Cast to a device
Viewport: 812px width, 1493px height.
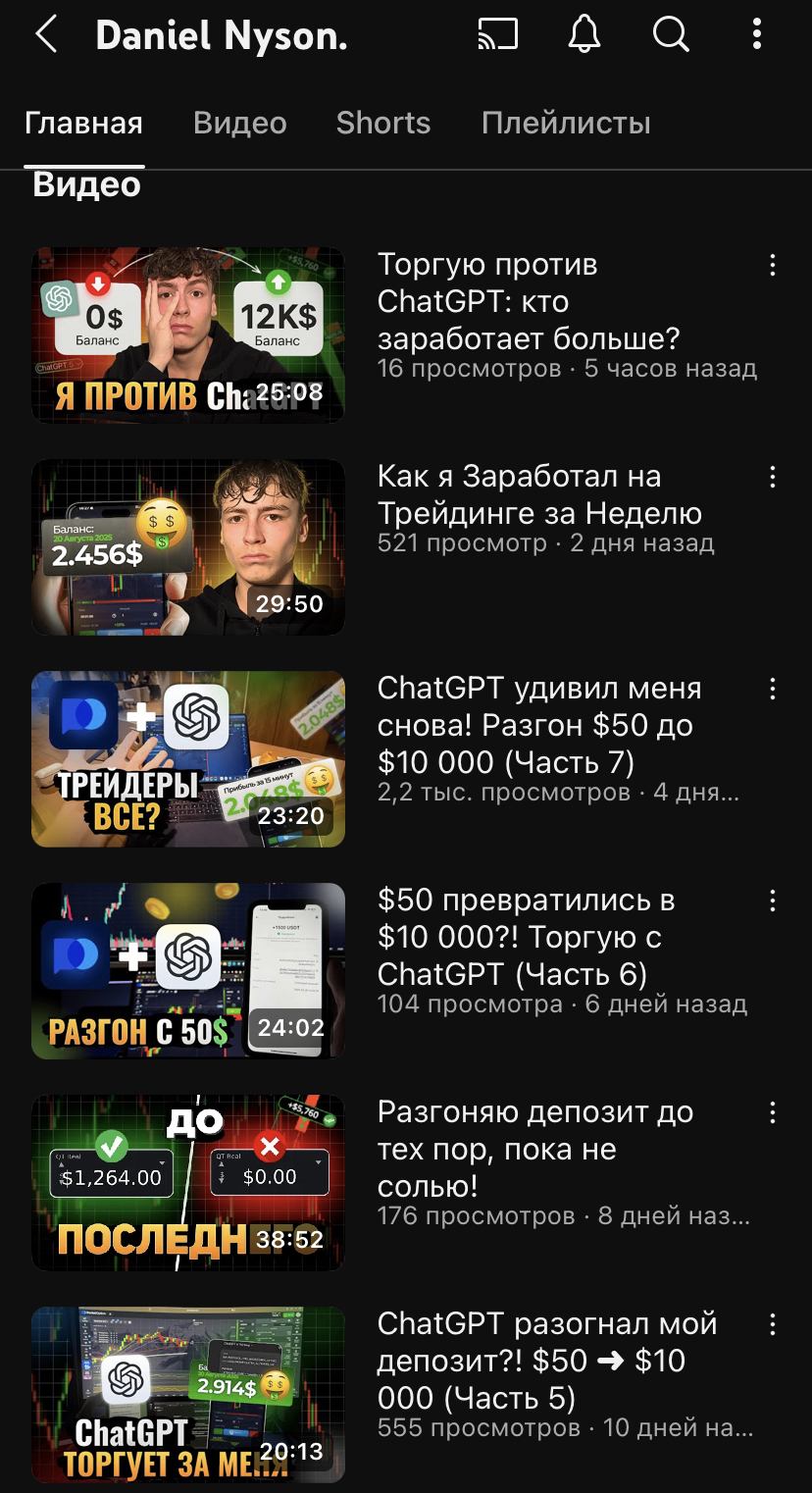tap(497, 35)
